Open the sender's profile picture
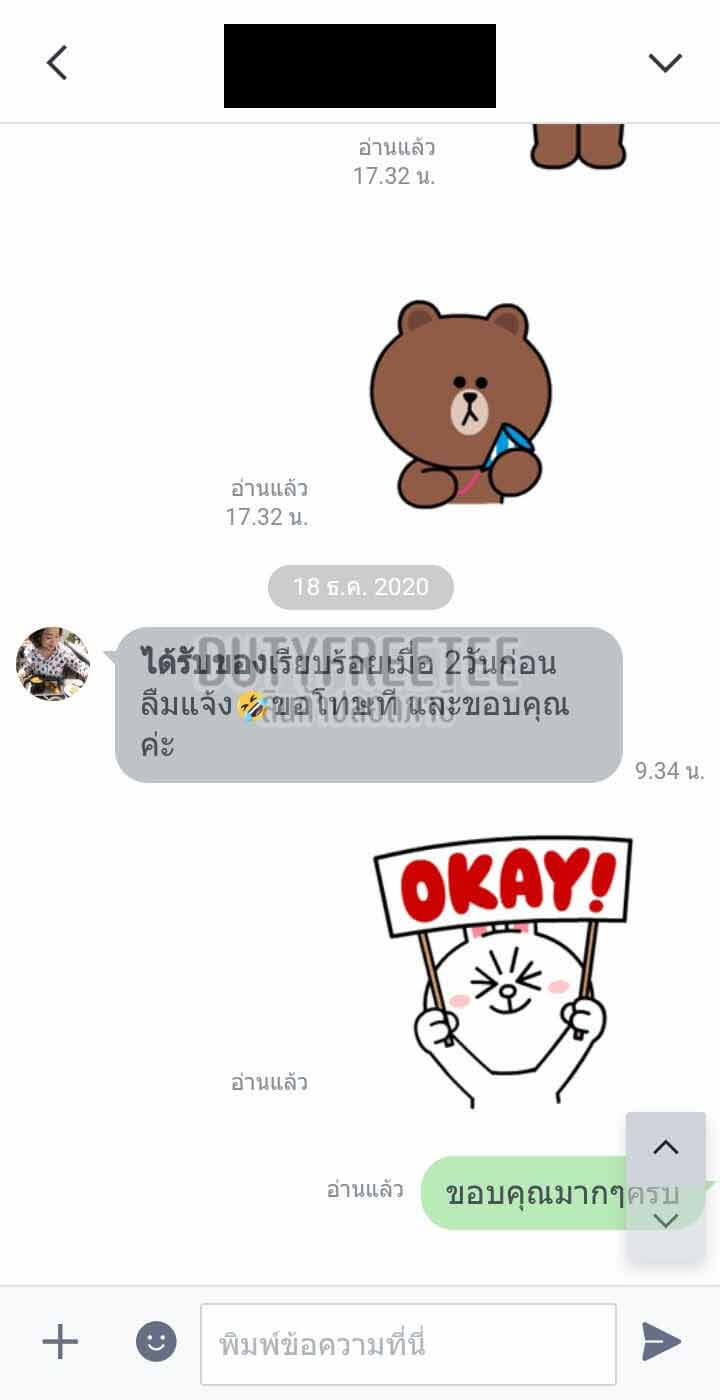The height and width of the screenshot is (1400, 720). tap(53, 664)
